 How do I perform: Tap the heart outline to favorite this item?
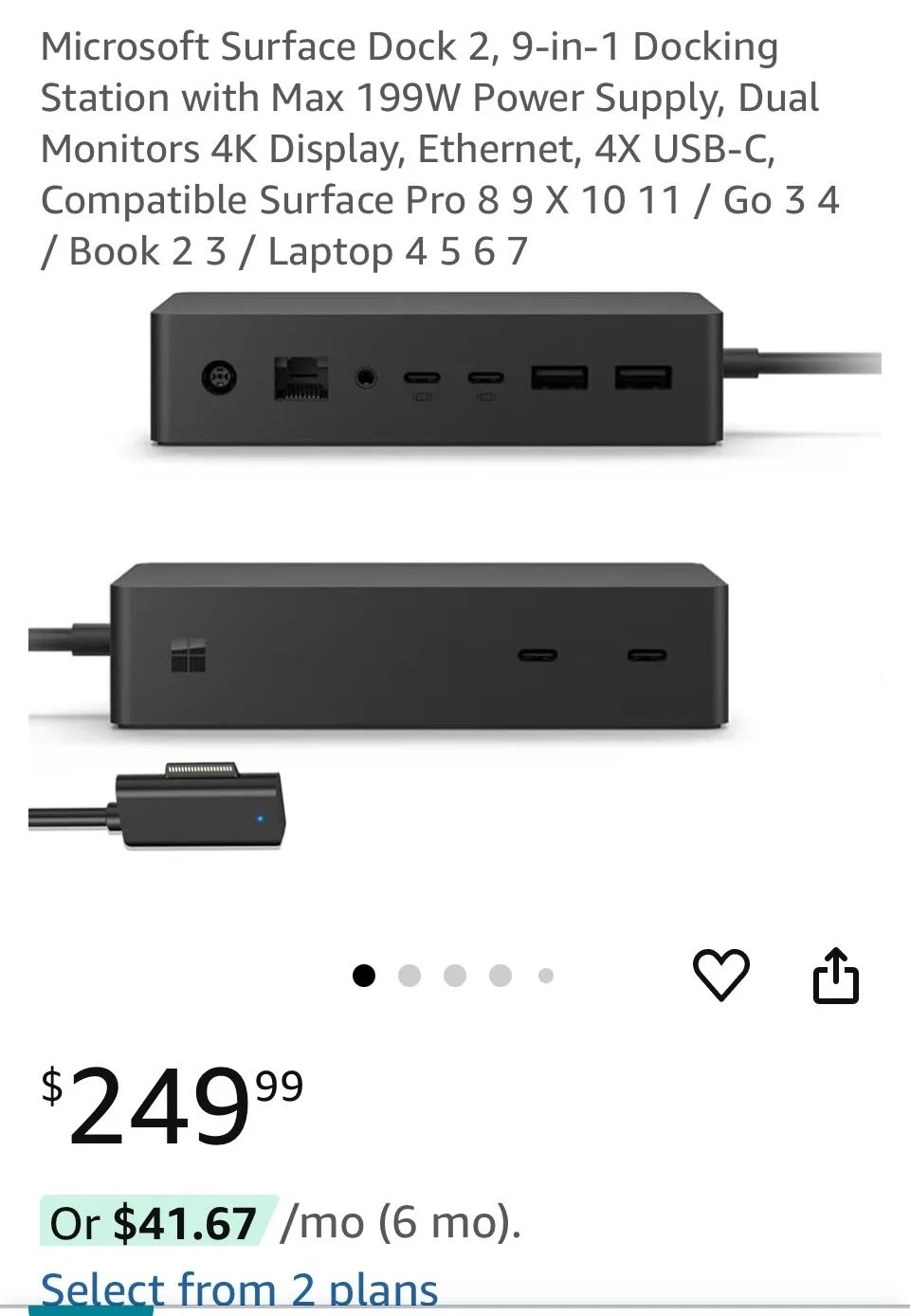723,974
